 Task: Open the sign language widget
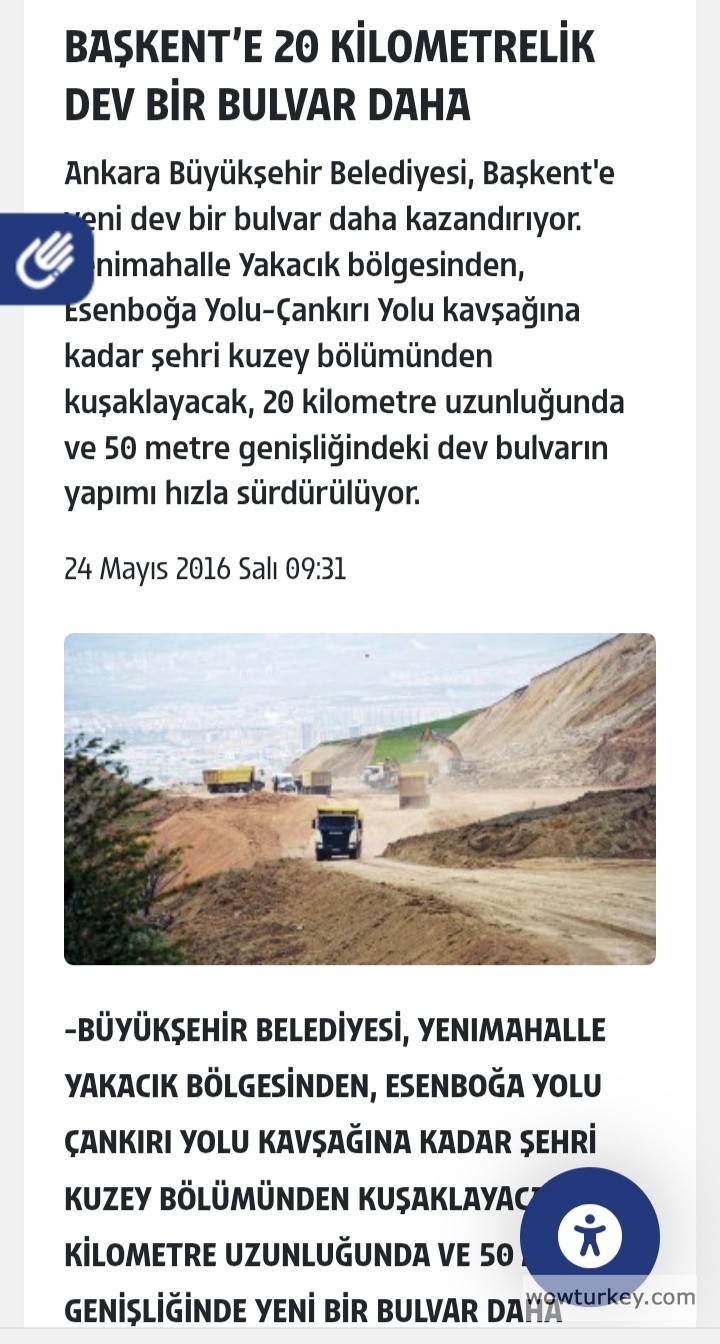[x=45, y=259]
